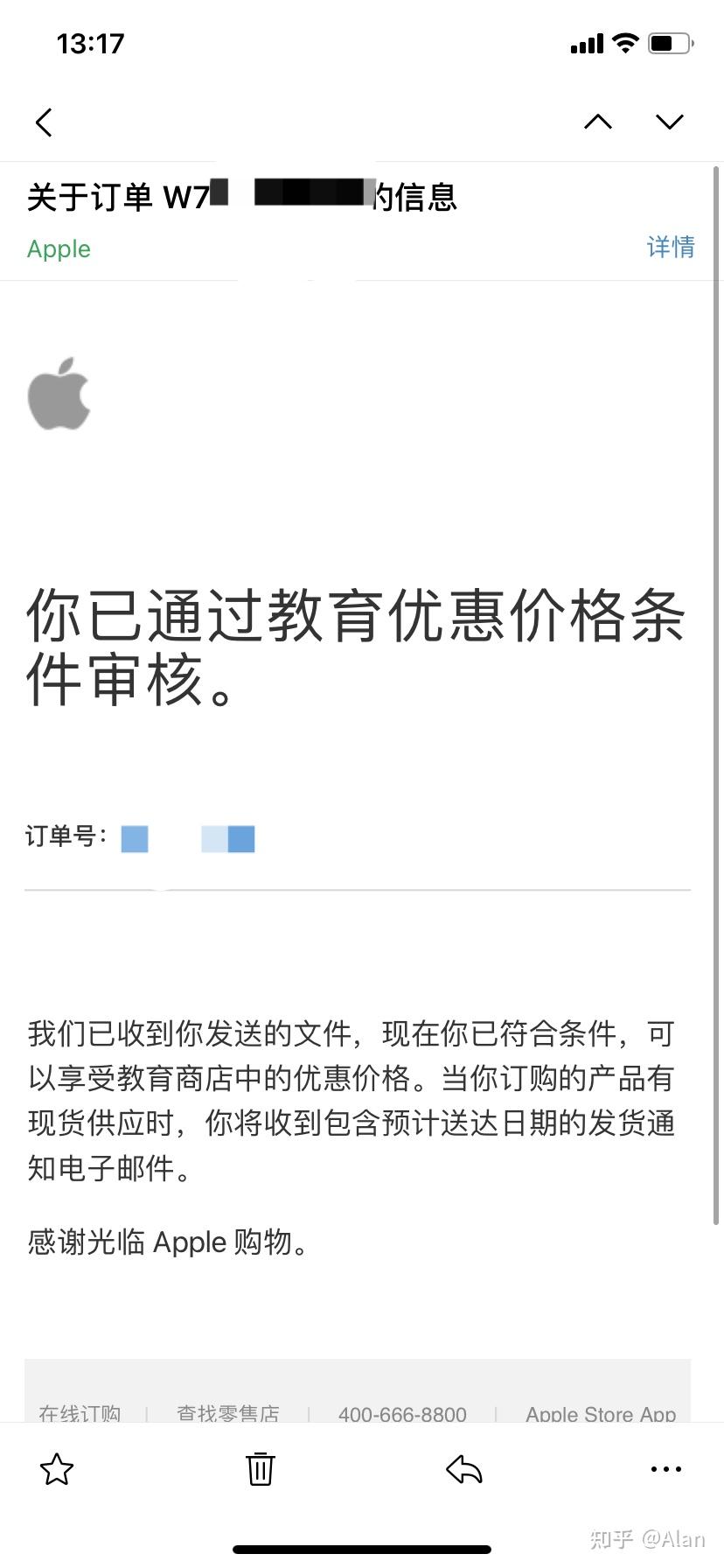Open the Apple Store App footer link
The height and width of the screenshot is (1568, 724).
601,1413
